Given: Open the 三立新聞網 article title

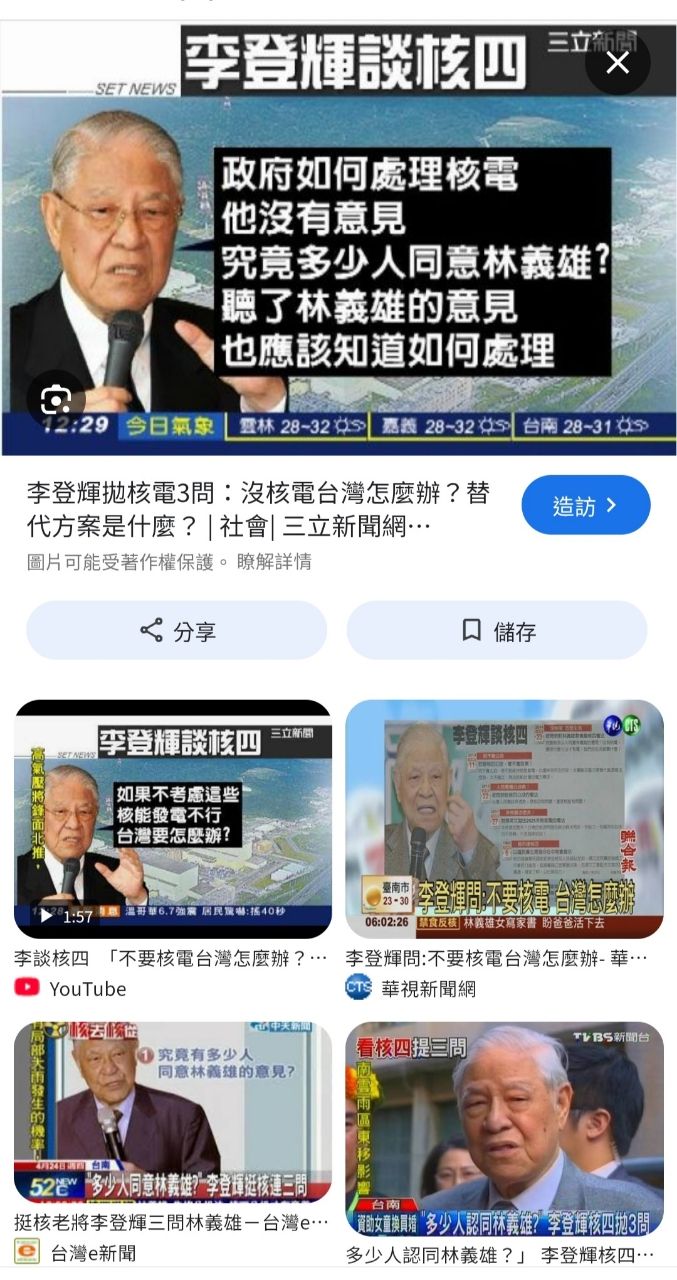Looking at the screenshot, I should [258, 509].
